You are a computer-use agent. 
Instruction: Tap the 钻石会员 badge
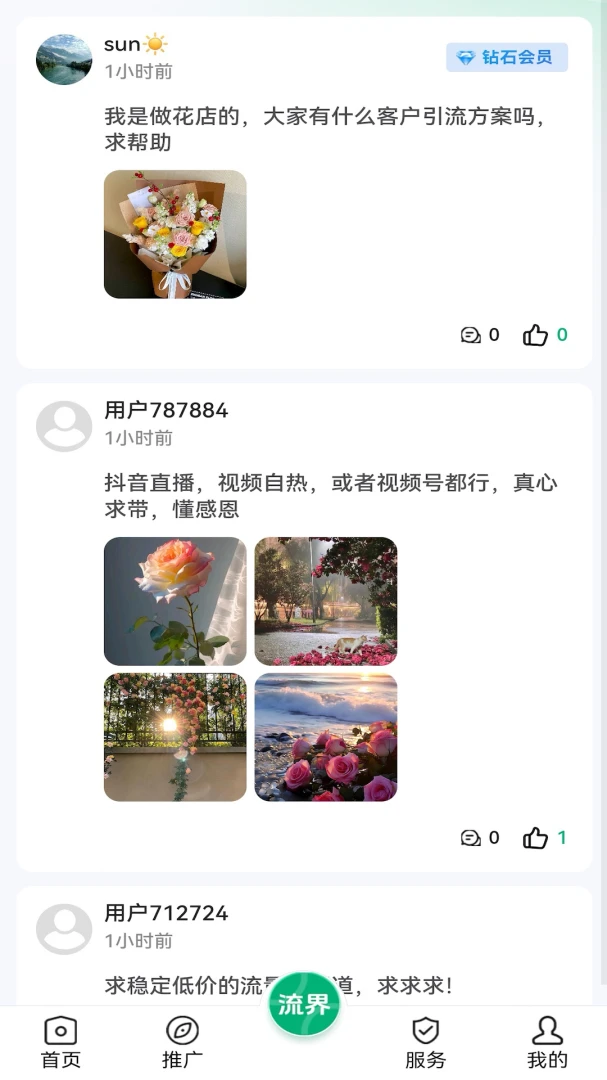click(x=507, y=57)
